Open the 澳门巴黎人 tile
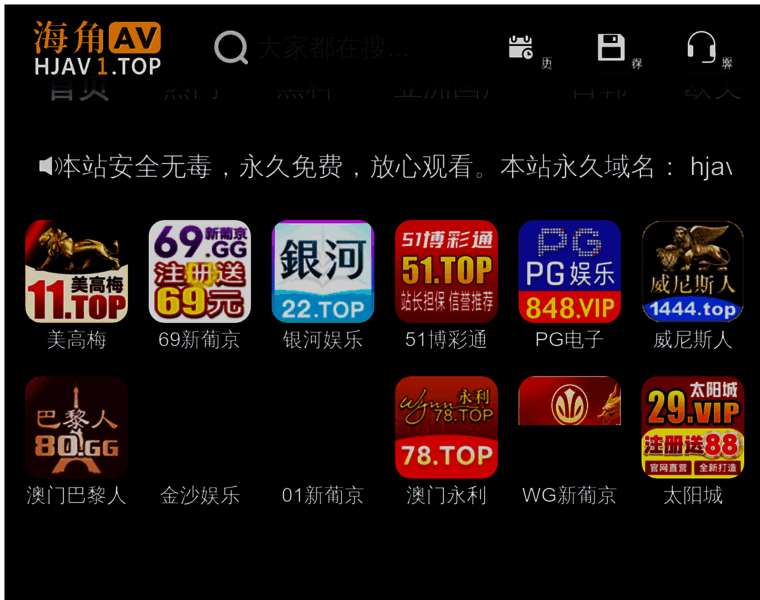This screenshot has width=760, height=600. [x=76, y=428]
